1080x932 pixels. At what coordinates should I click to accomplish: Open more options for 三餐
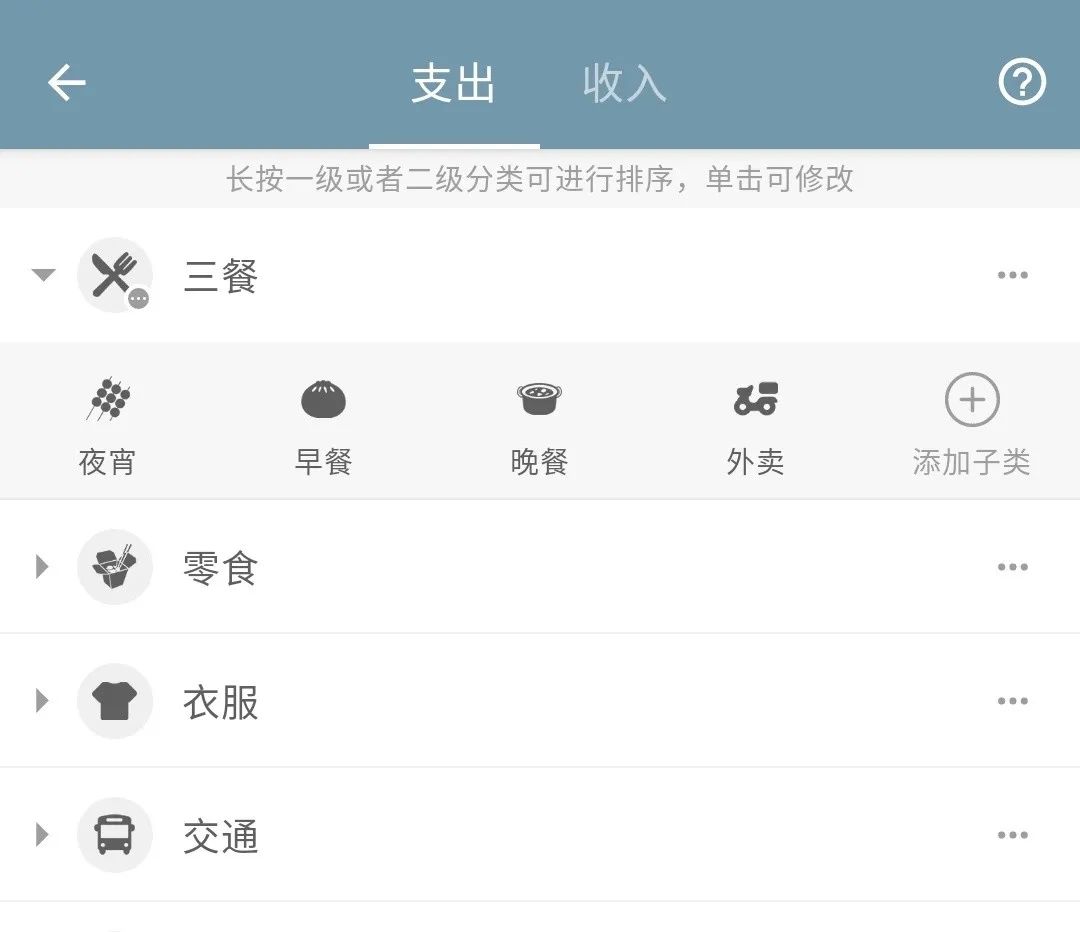tap(1012, 275)
